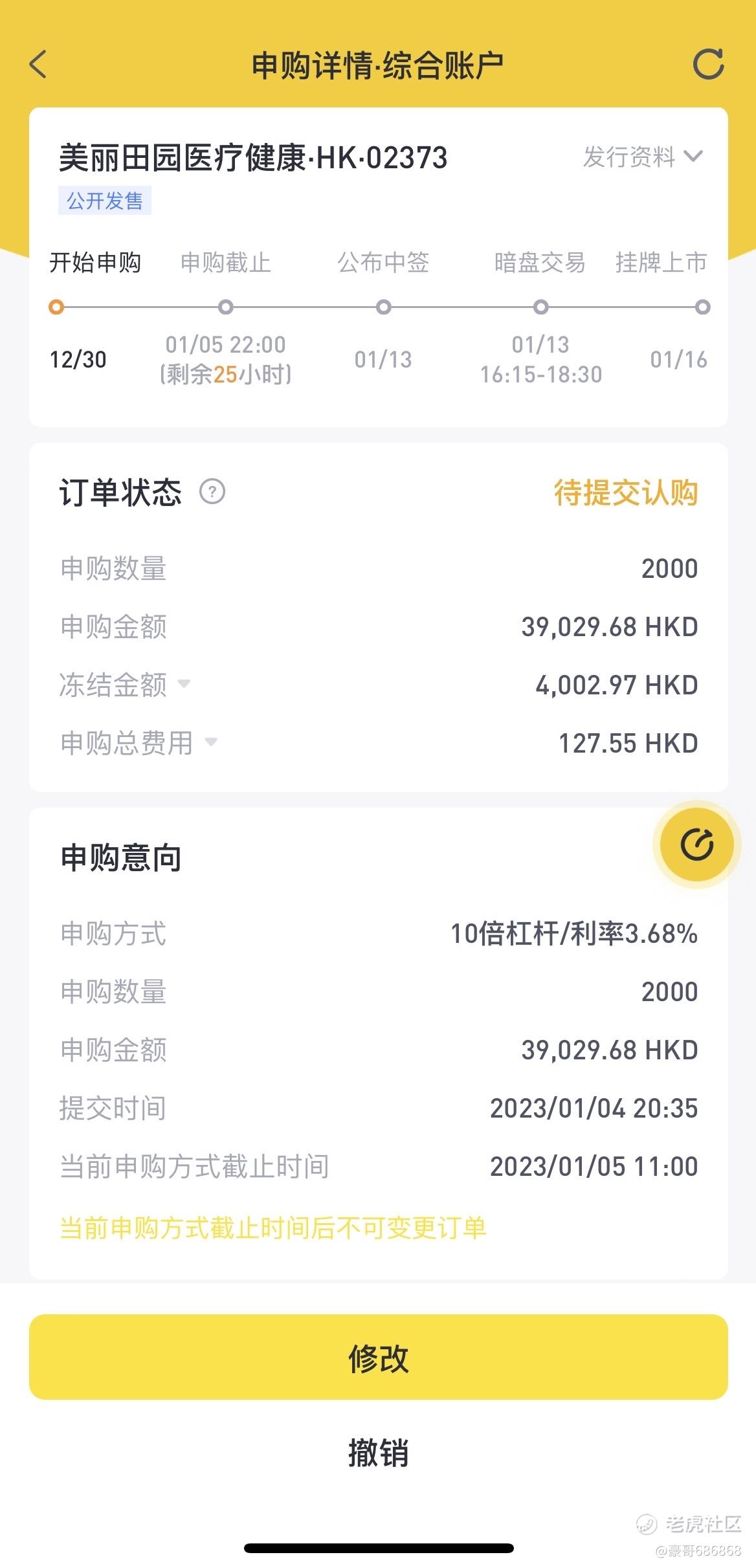
Task: Refresh the subscription details page
Action: pos(708,64)
